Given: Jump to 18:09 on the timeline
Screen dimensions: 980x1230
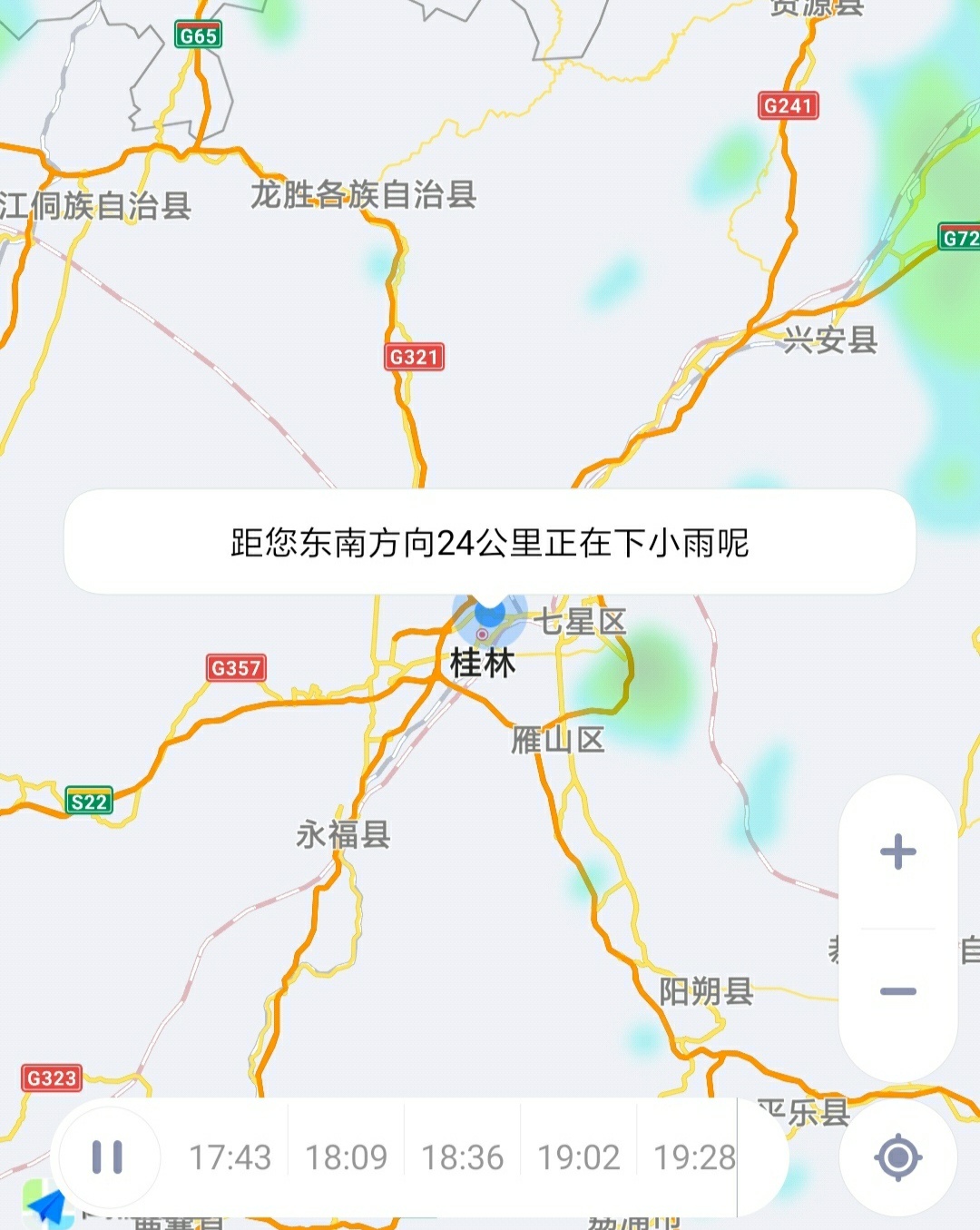Looking at the screenshot, I should point(346,1157).
